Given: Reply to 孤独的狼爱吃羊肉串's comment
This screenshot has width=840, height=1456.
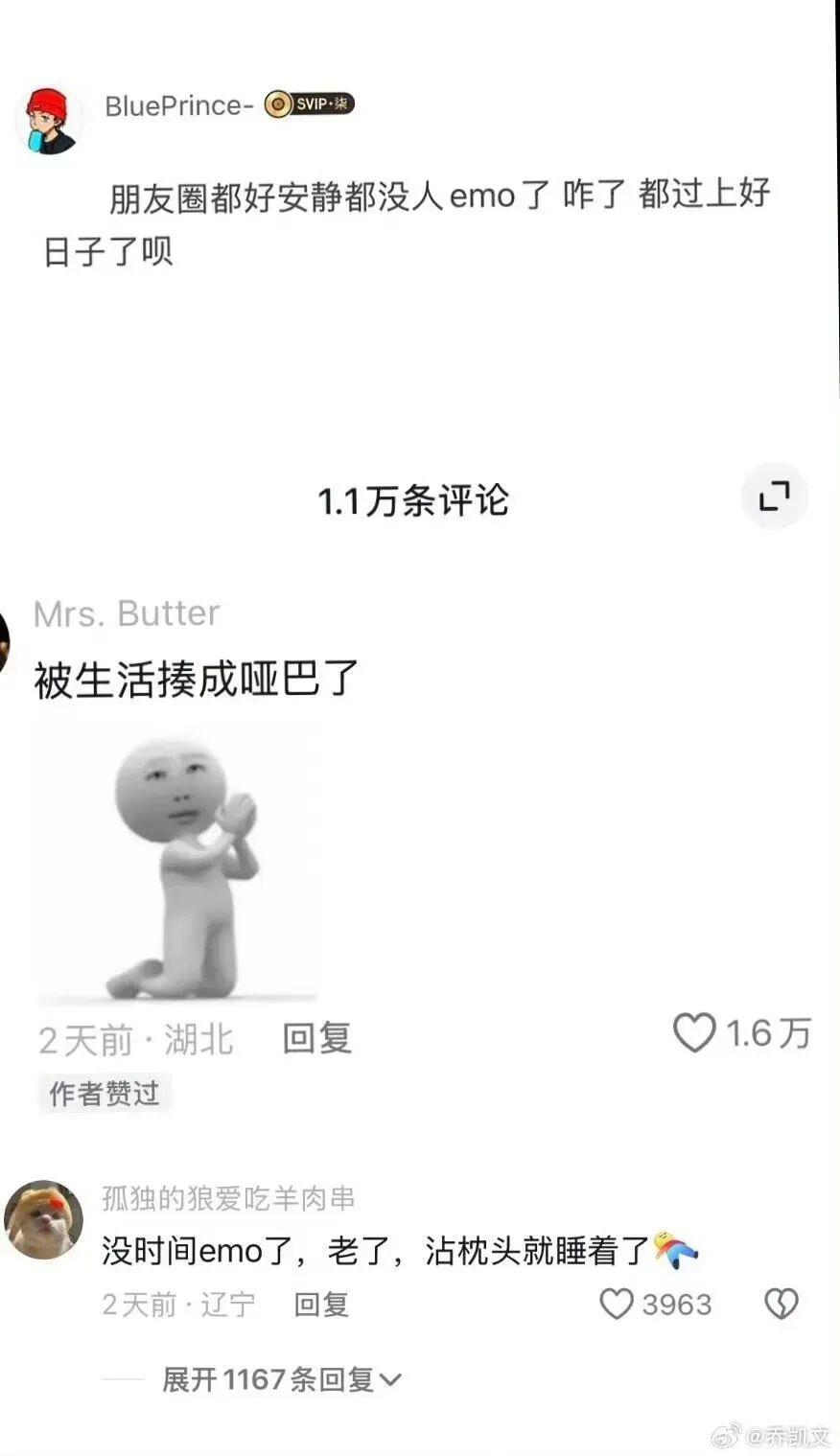Looking at the screenshot, I should pos(321,1305).
